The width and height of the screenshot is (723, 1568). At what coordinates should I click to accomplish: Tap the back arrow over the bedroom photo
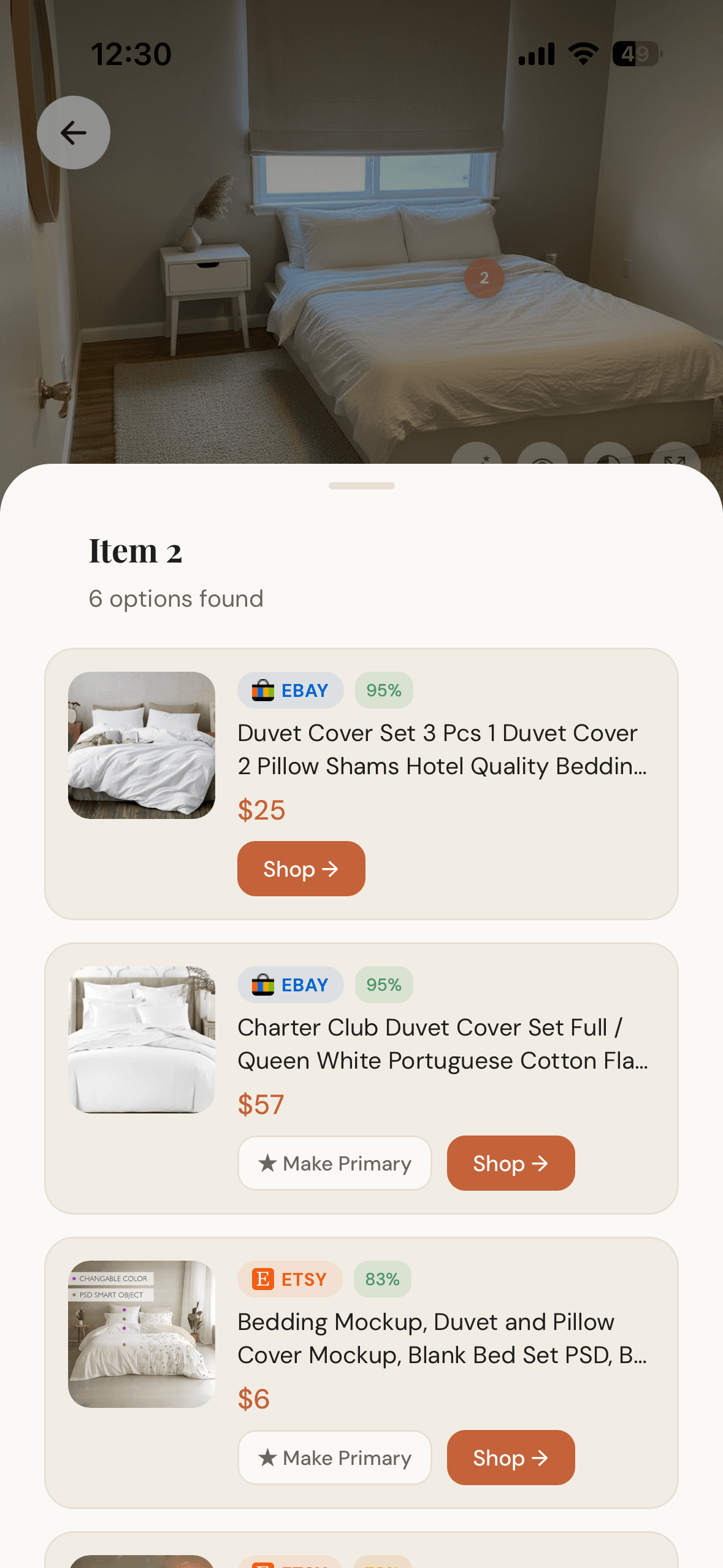pos(73,132)
